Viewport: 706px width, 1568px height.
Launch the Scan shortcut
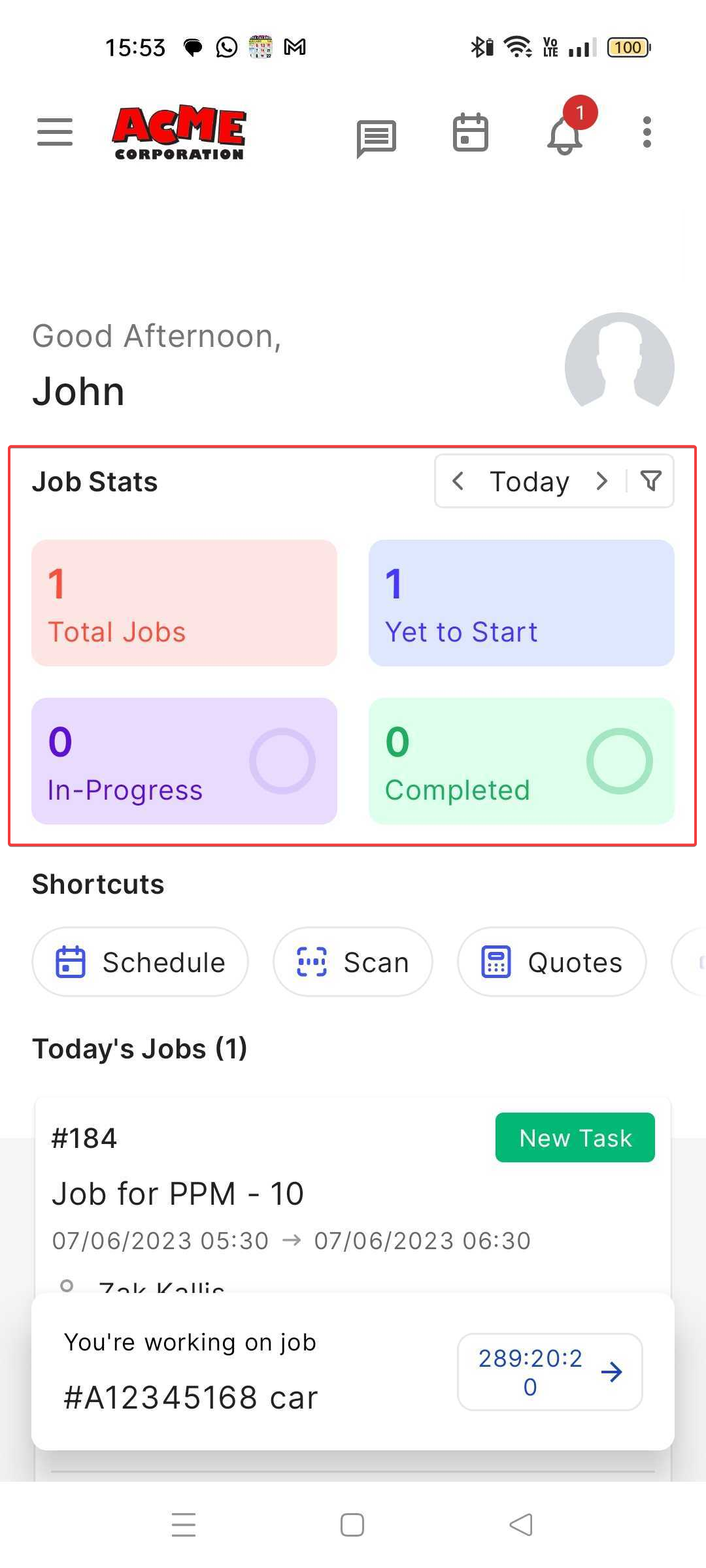[x=353, y=962]
